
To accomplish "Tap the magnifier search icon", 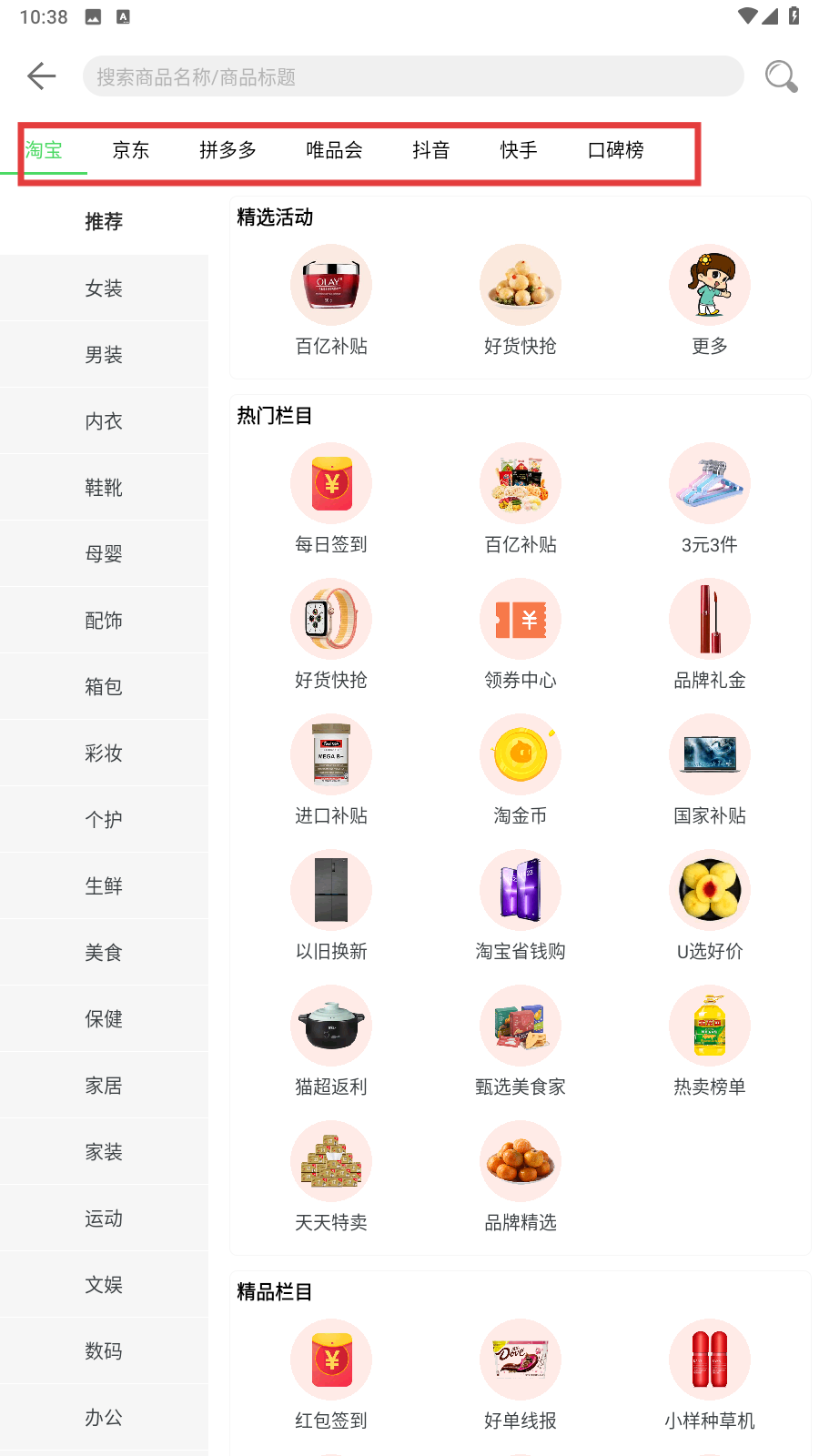I will pos(781,76).
